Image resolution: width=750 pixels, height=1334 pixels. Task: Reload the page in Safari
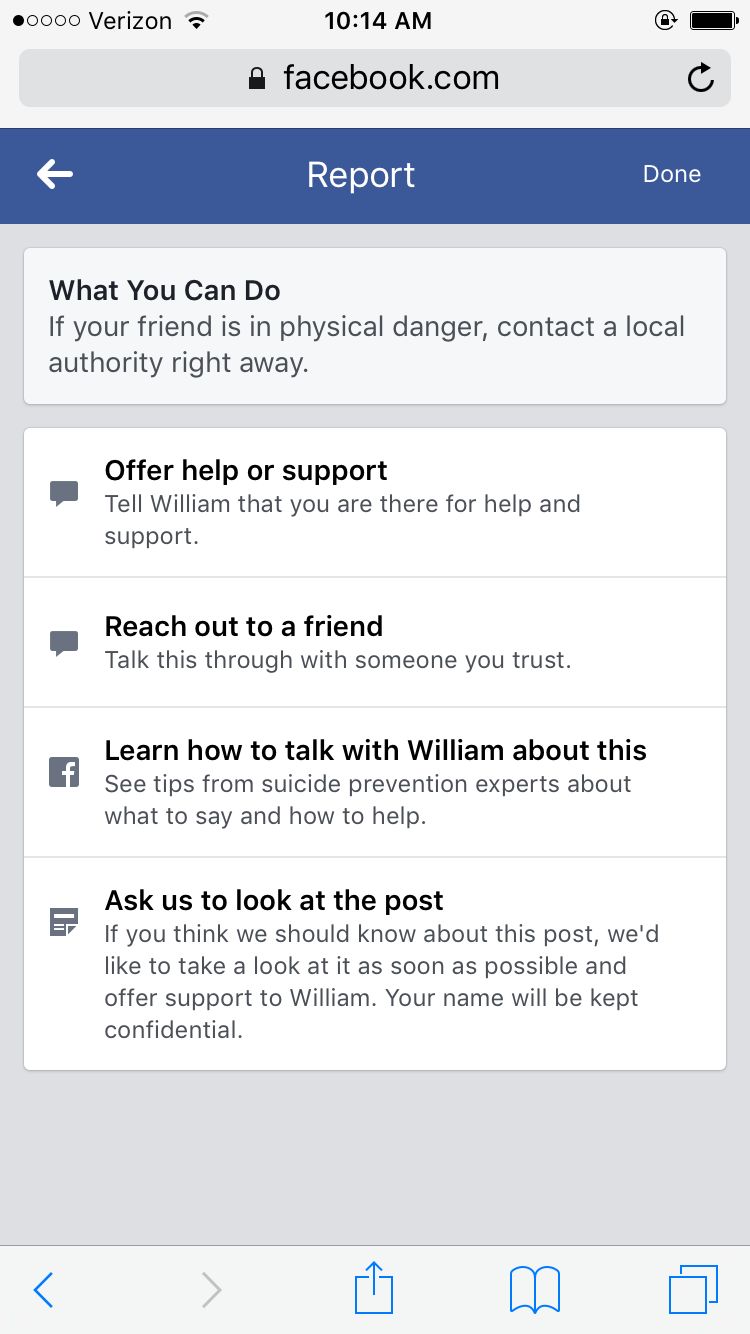click(701, 78)
